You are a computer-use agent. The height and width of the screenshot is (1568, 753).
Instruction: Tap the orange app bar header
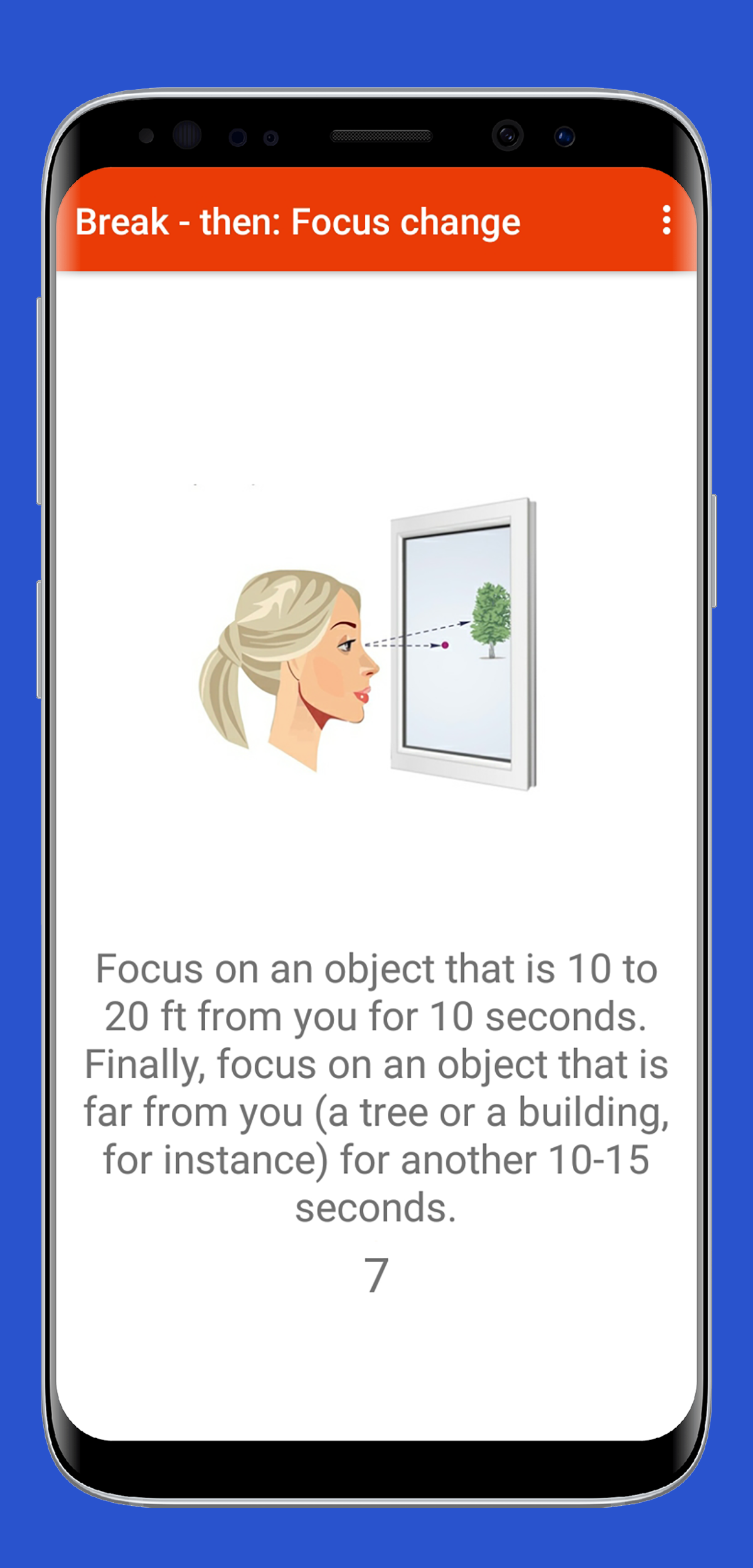click(376, 221)
